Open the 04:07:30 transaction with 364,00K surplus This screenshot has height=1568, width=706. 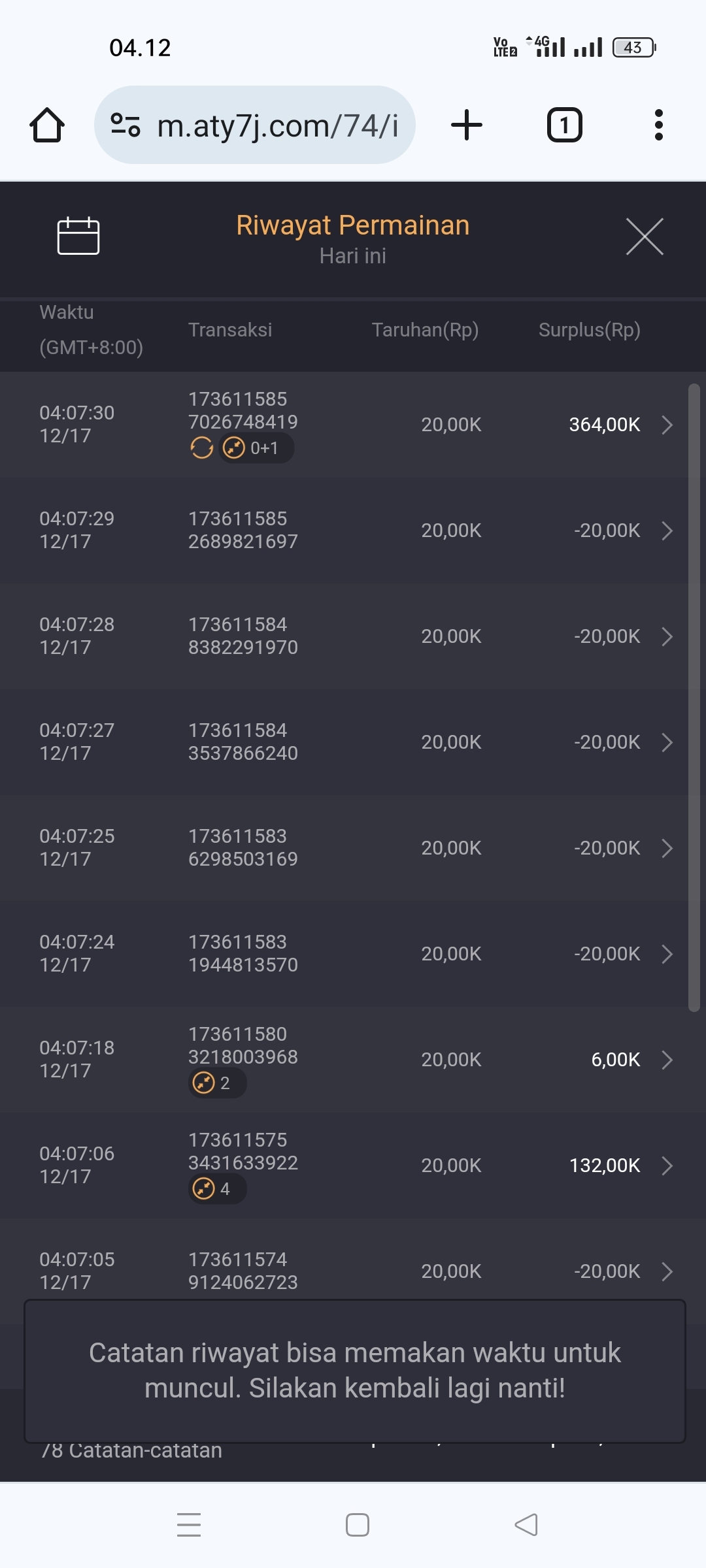coord(667,425)
